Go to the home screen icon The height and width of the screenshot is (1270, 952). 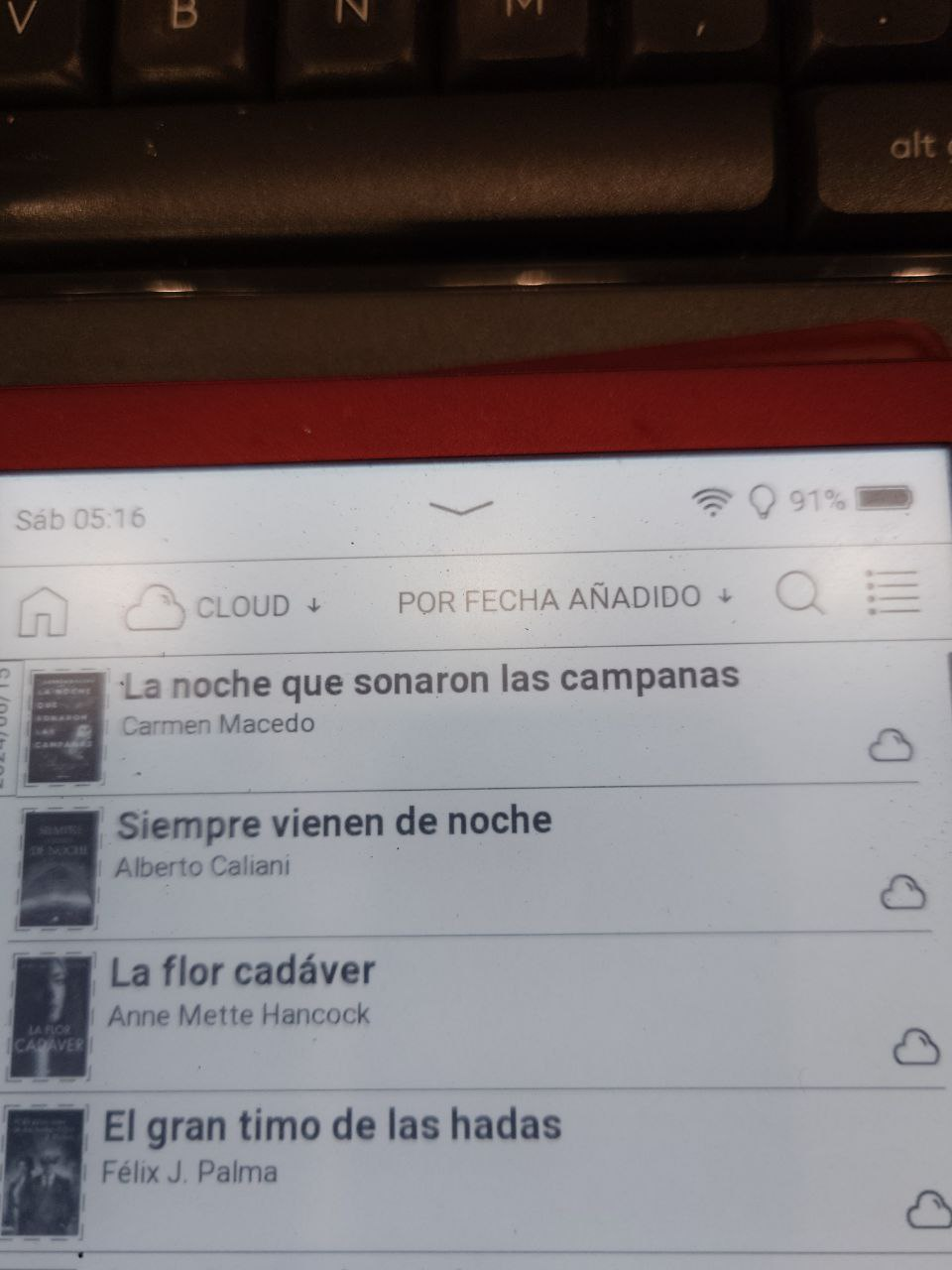[x=43, y=611]
